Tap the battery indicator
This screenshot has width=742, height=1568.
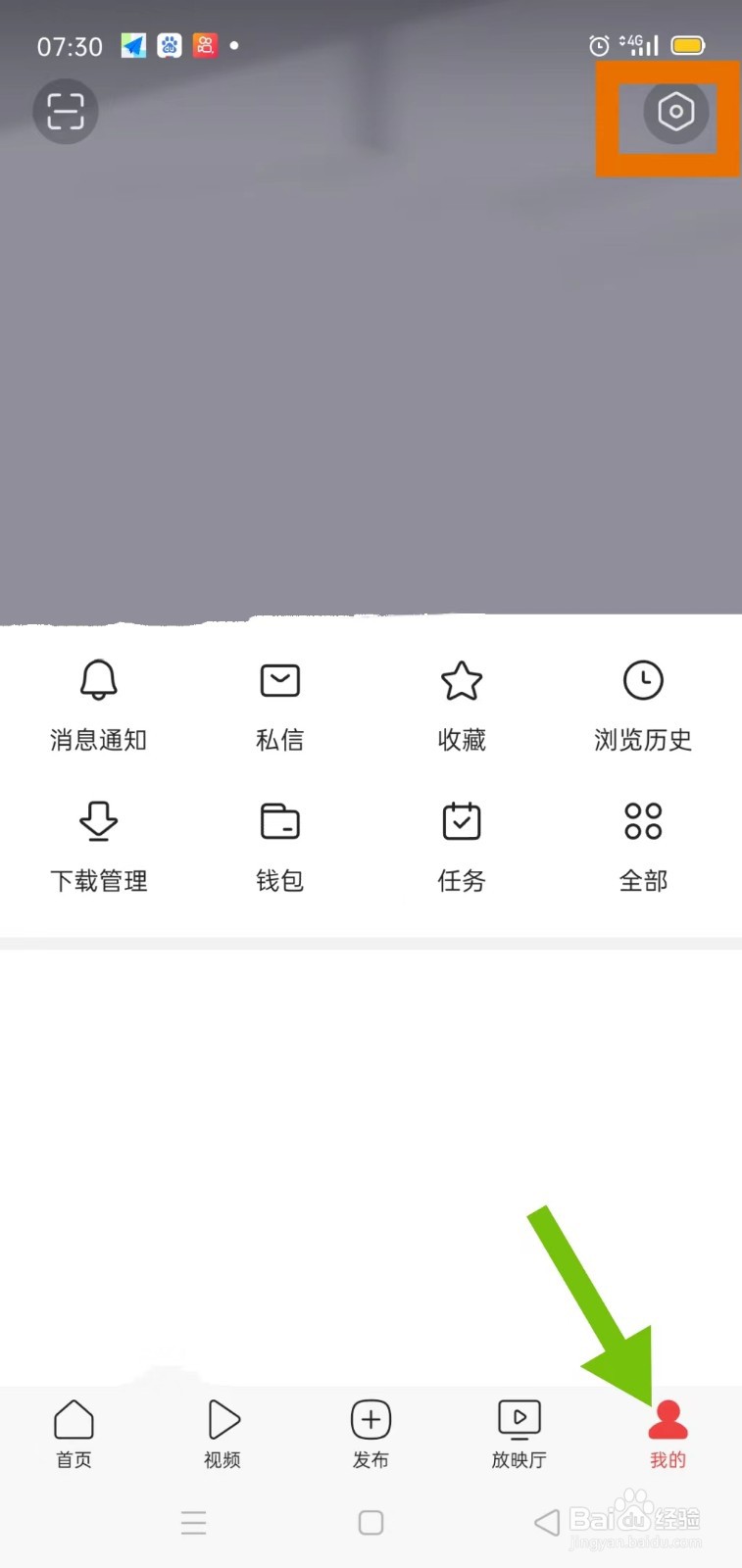tap(687, 44)
